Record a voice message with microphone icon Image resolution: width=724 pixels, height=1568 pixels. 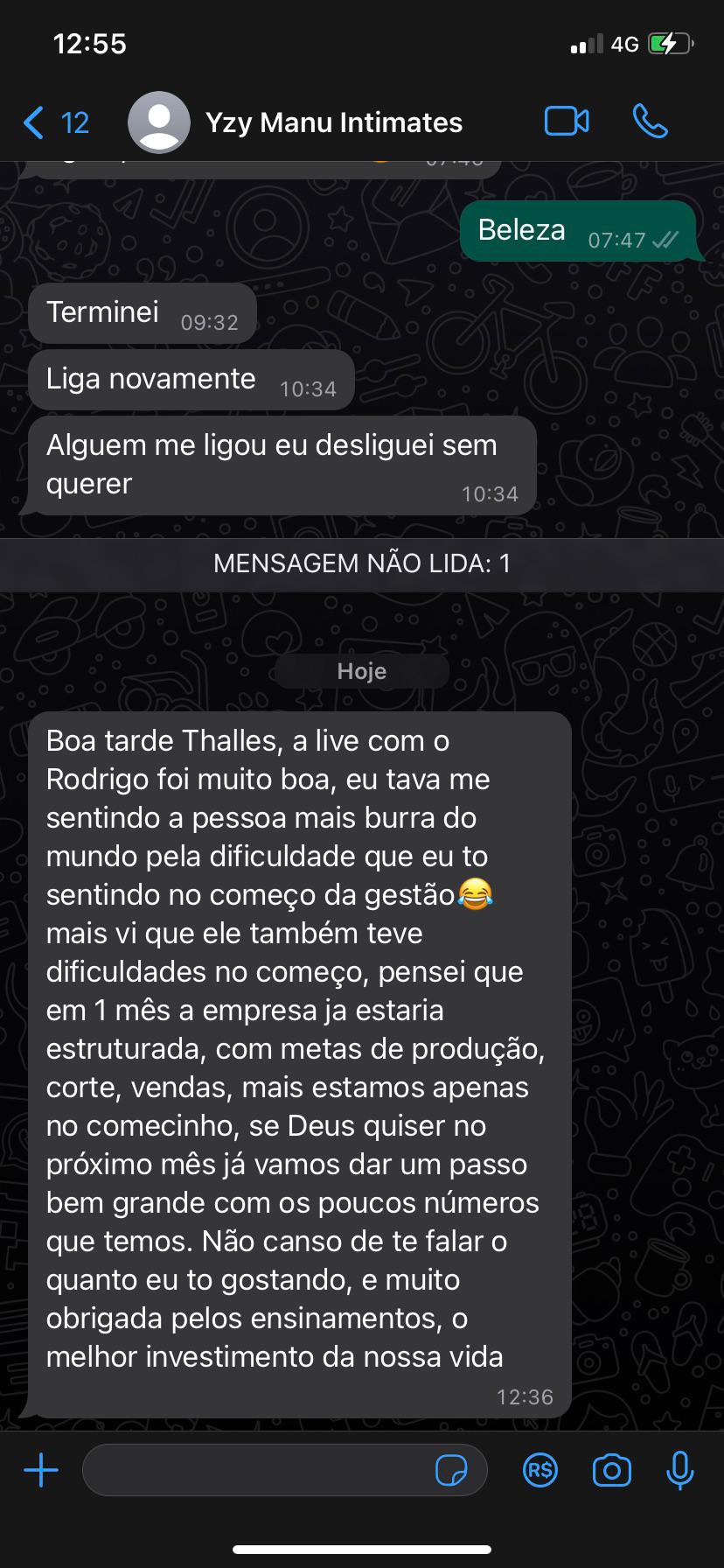(680, 1470)
